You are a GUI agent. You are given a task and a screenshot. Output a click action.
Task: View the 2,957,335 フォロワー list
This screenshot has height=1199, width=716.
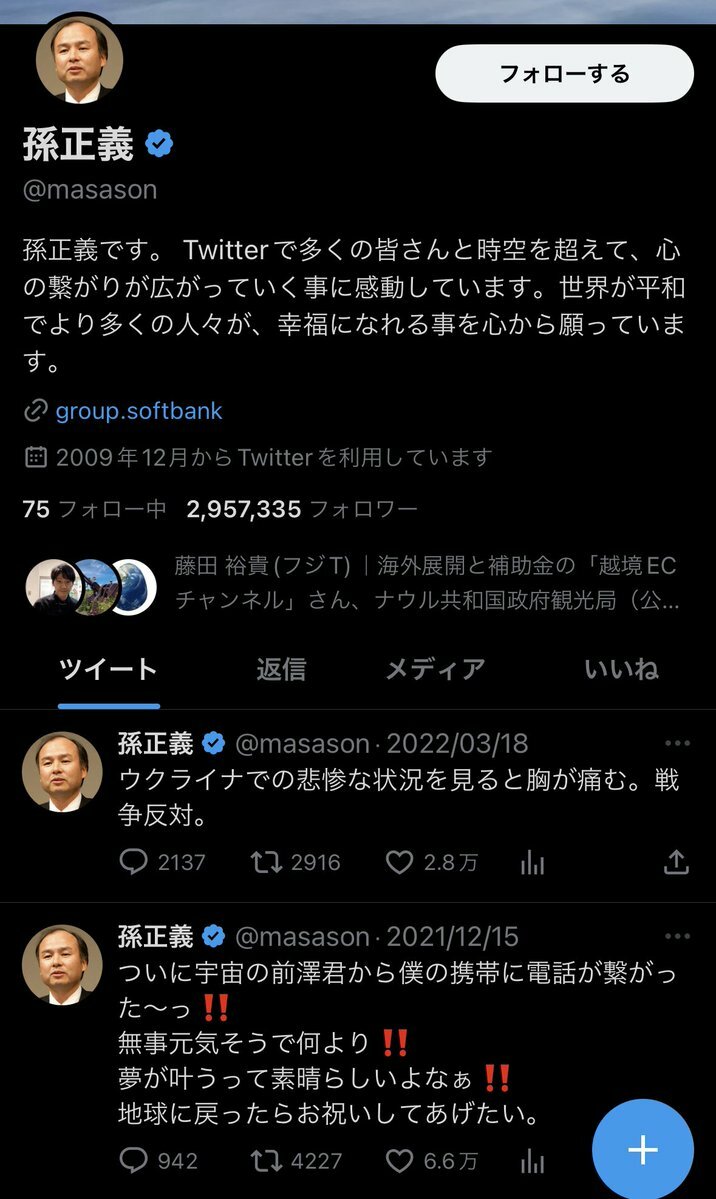[301, 509]
